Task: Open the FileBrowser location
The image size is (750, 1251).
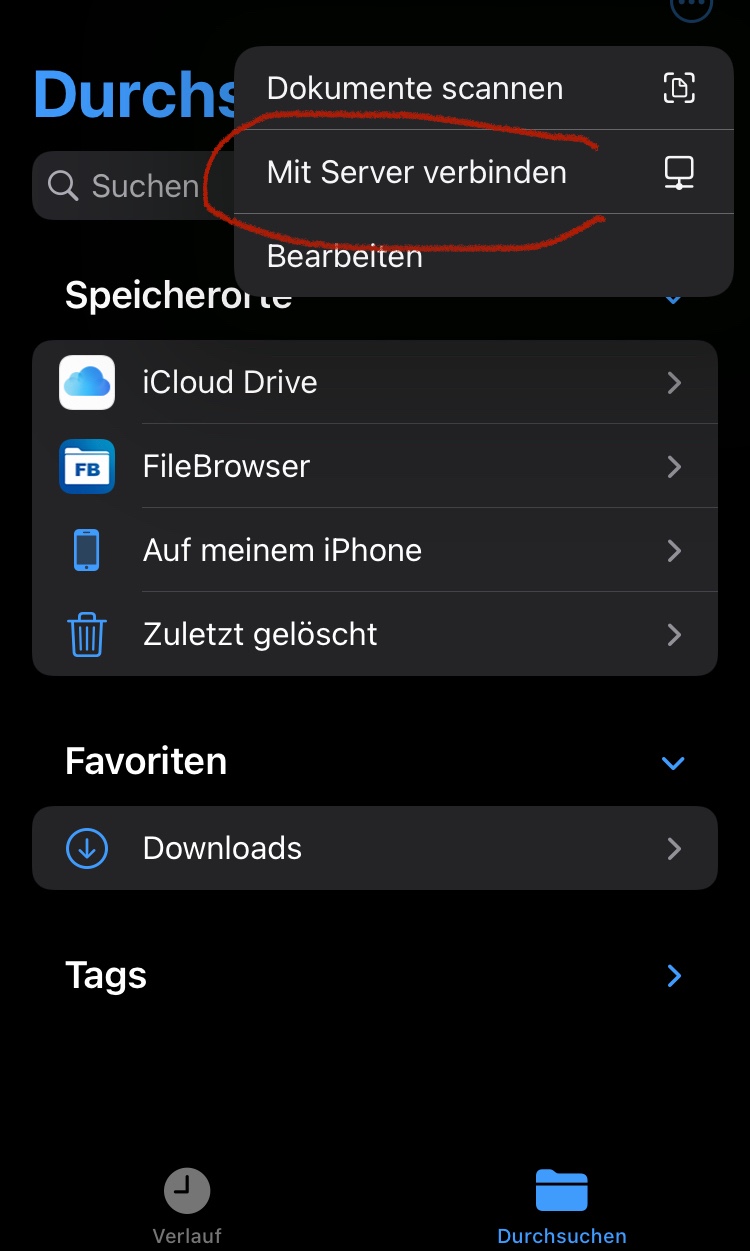Action: 375,466
